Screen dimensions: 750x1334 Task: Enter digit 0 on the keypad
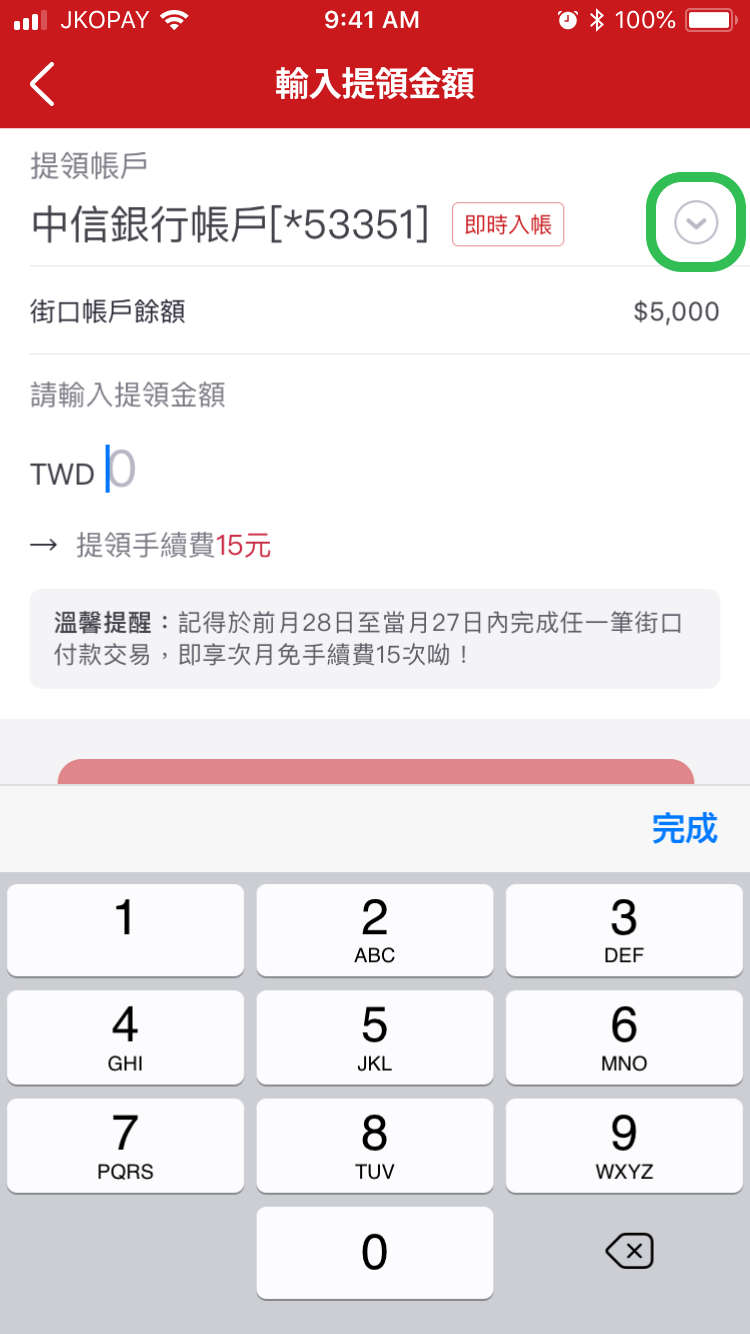point(374,1252)
